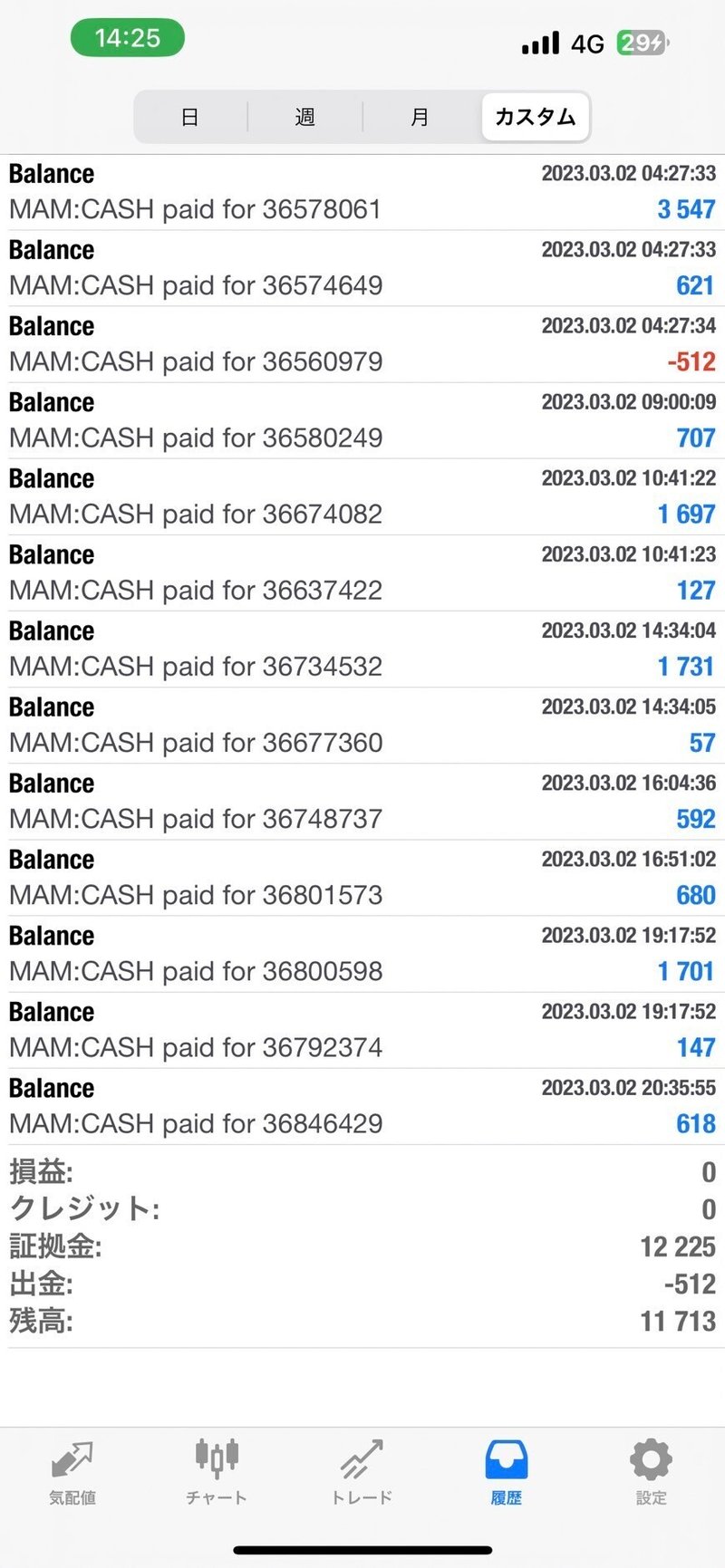This screenshot has height=1568, width=725.
Task: Switch to the 日 (day) period
Action: click(x=190, y=117)
